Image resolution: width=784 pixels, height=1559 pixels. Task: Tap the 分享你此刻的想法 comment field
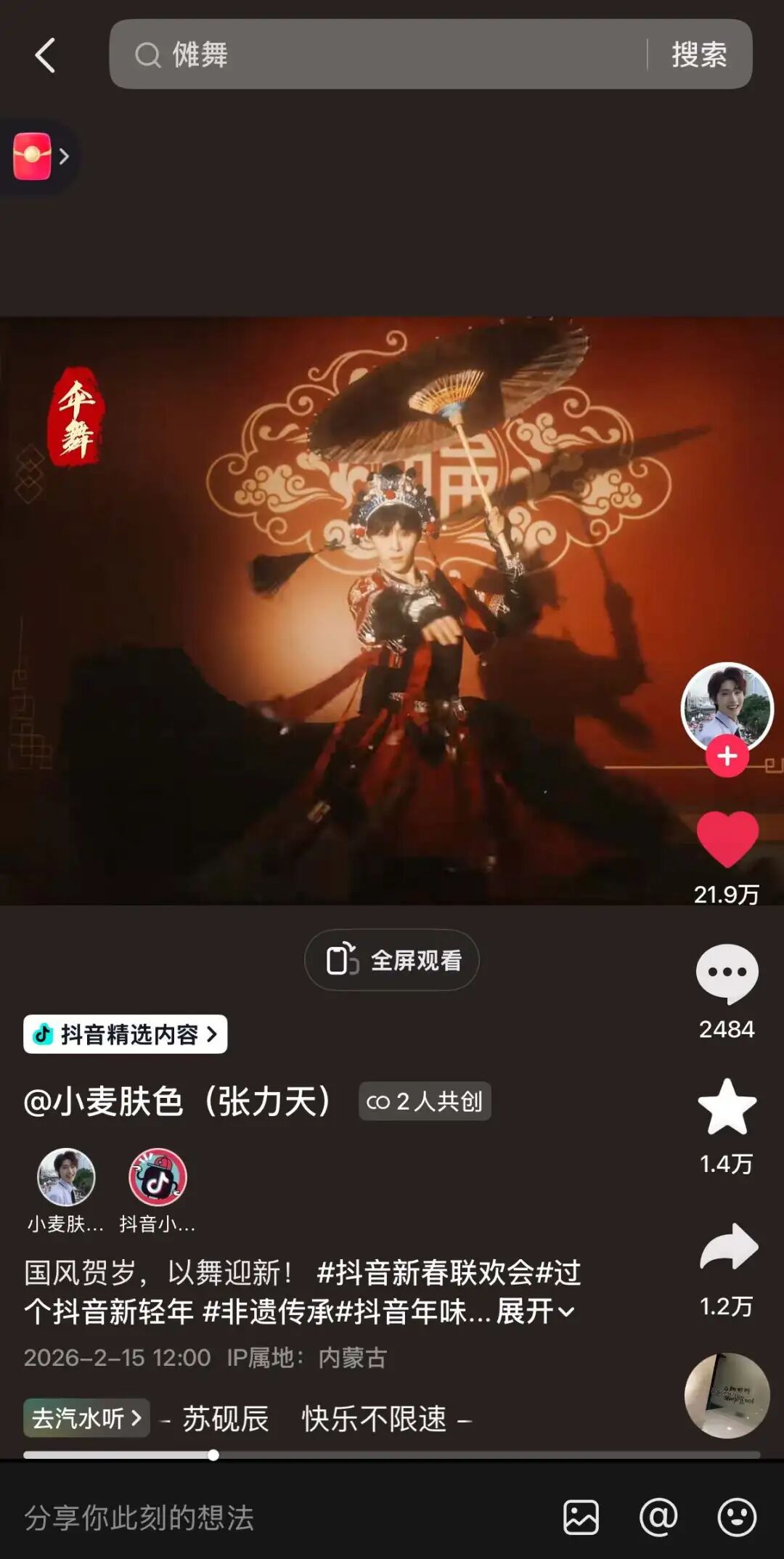pyautogui.click(x=218, y=1518)
